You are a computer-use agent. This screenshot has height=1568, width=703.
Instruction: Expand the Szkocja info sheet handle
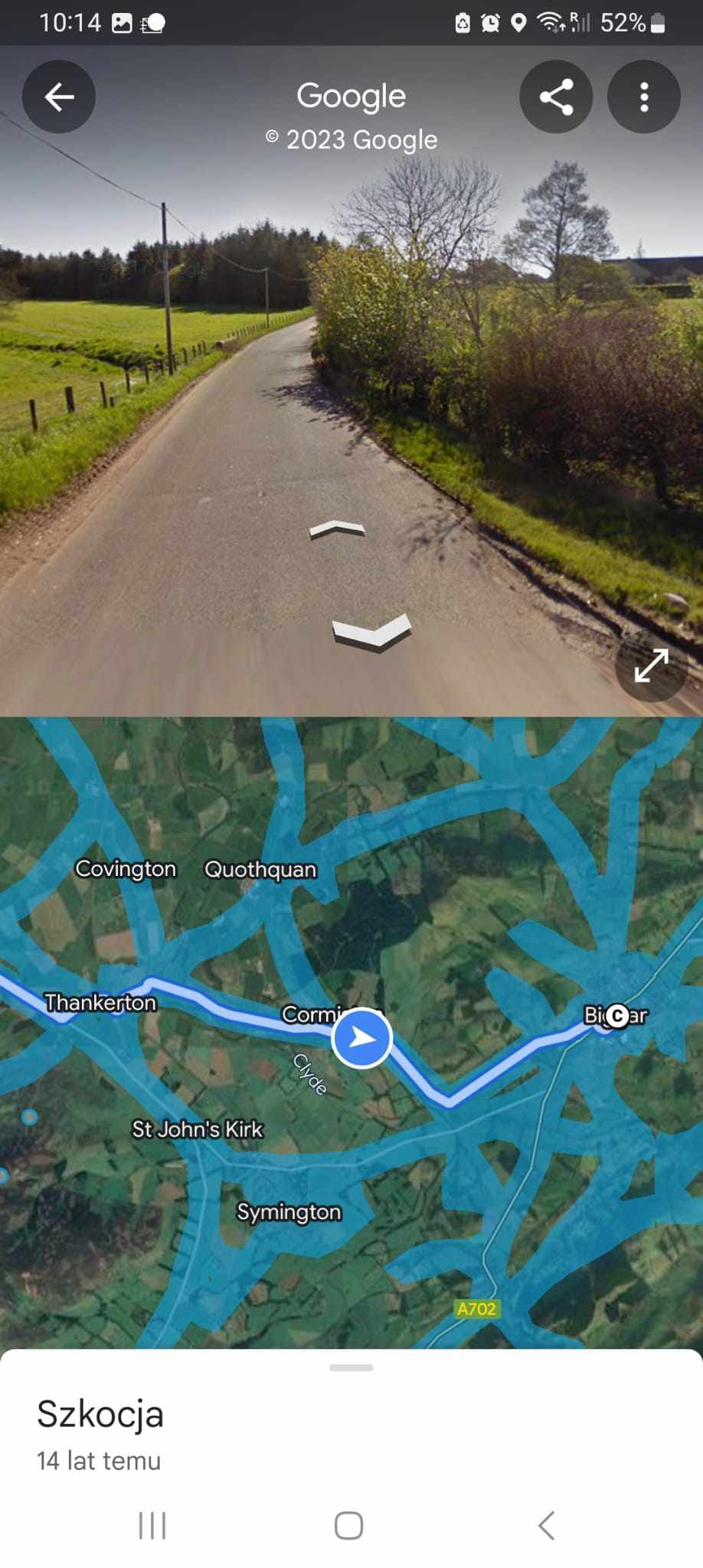pyautogui.click(x=351, y=1367)
